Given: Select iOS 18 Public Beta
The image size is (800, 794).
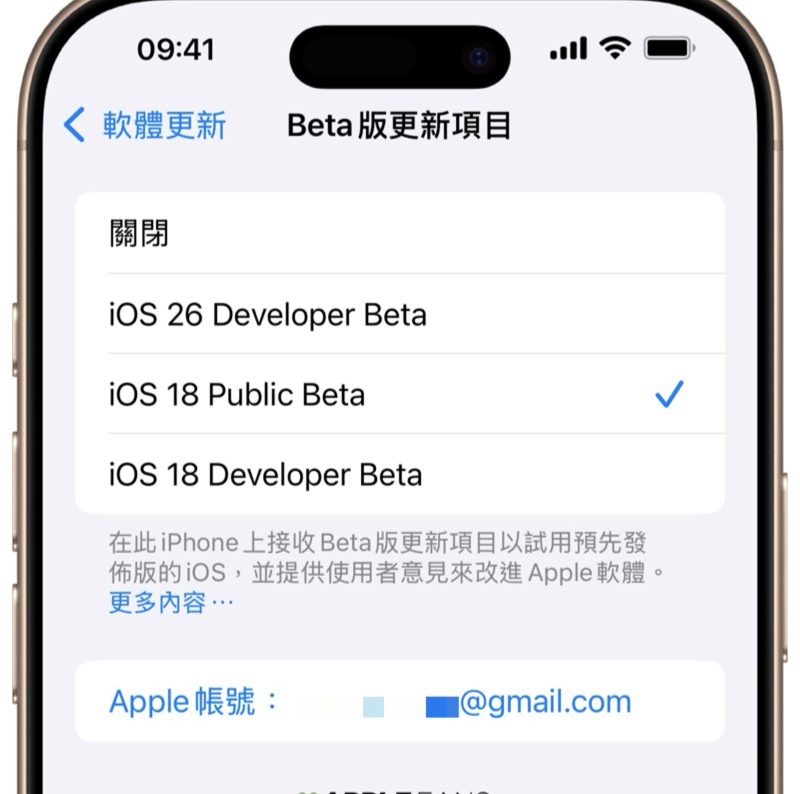Looking at the screenshot, I should tap(400, 395).
